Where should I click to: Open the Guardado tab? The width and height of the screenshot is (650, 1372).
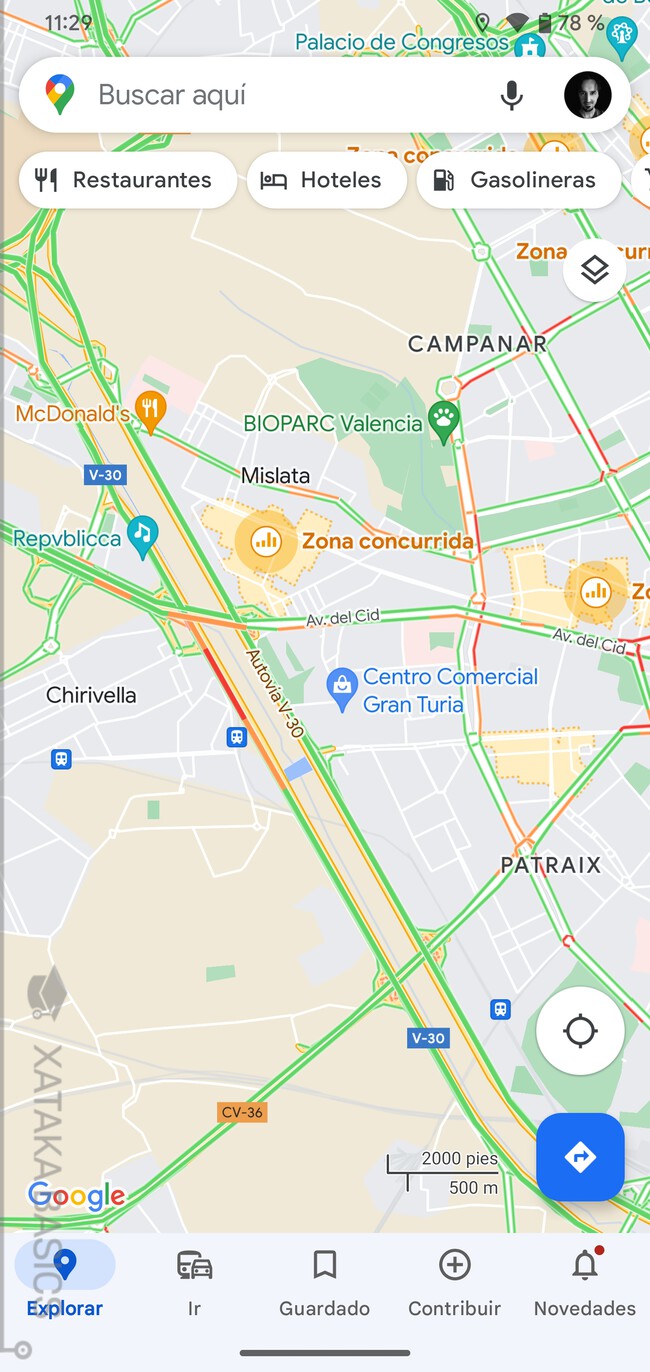(x=324, y=1282)
